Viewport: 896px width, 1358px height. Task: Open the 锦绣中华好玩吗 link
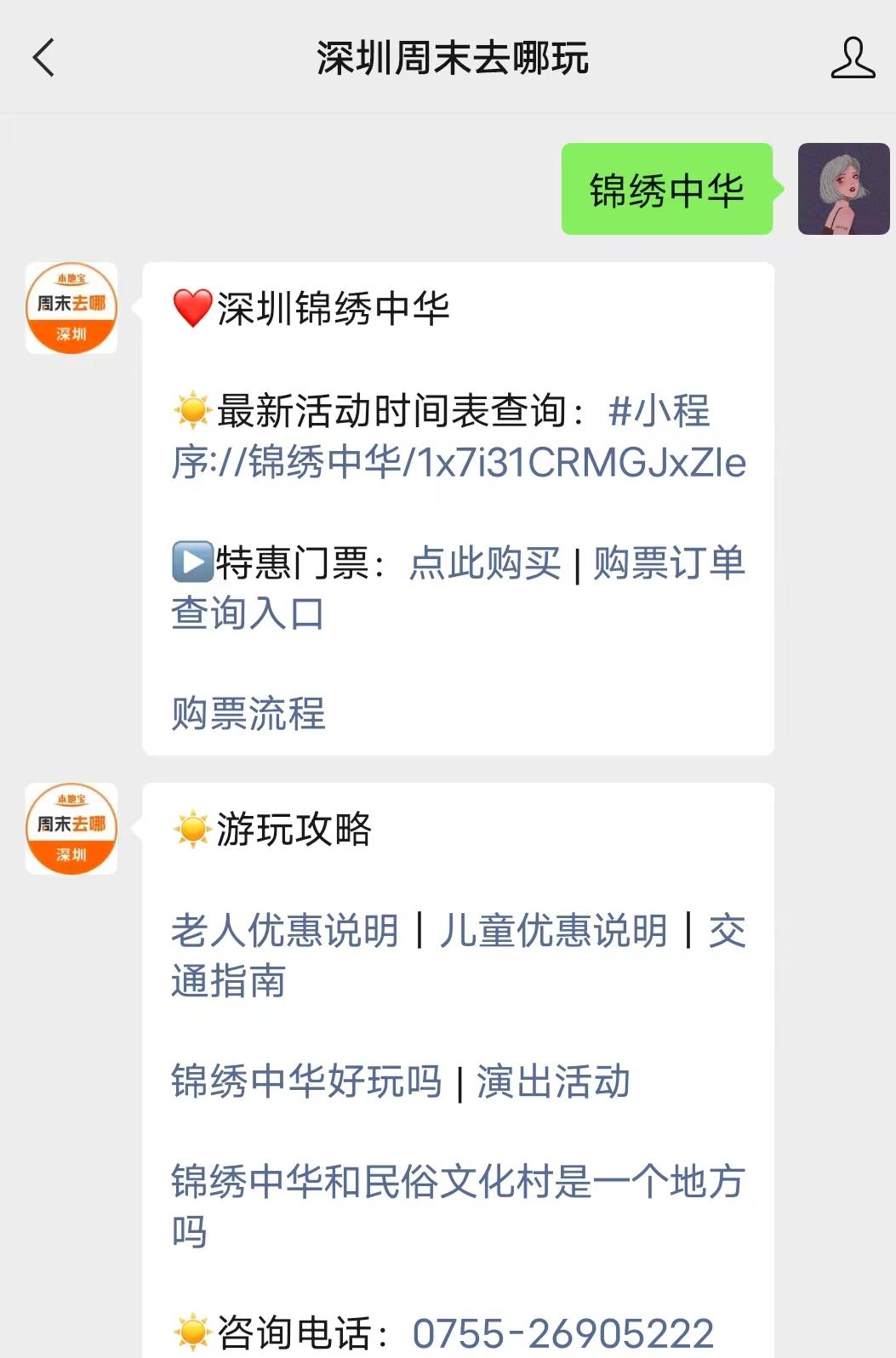point(306,1081)
